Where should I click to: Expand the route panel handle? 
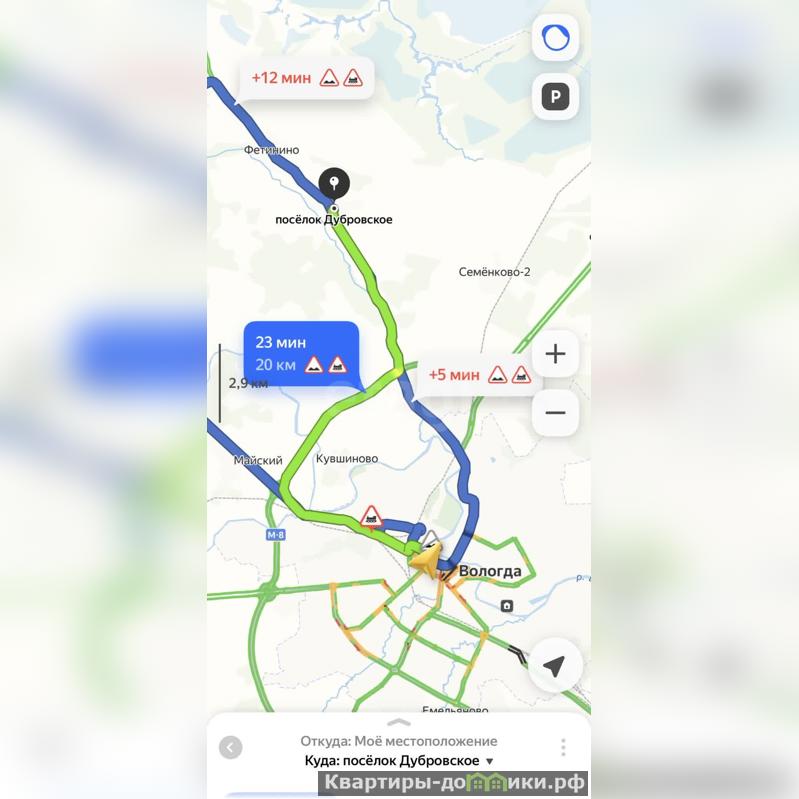pyautogui.click(x=399, y=722)
